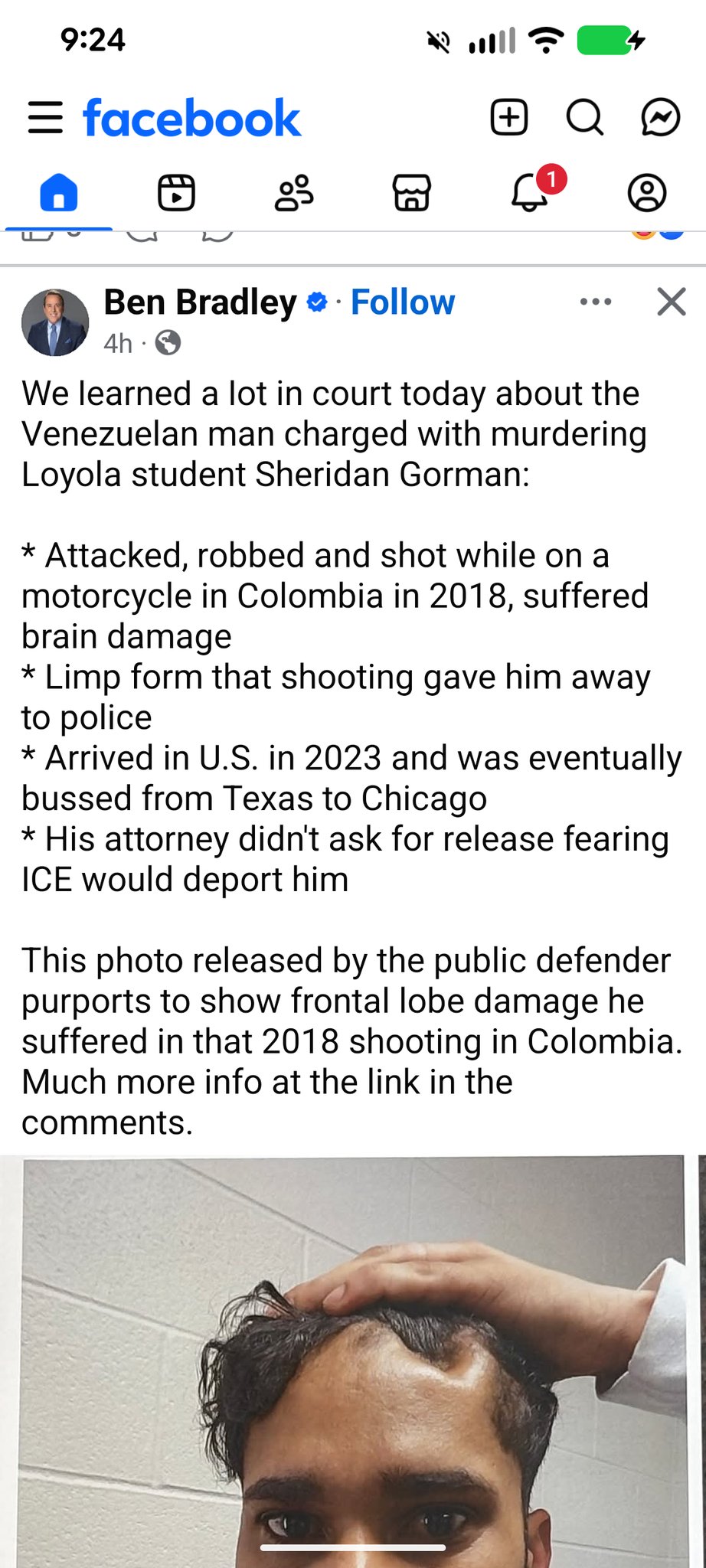
Task: Open the hamburger menu
Action: (x=45, y=118)
